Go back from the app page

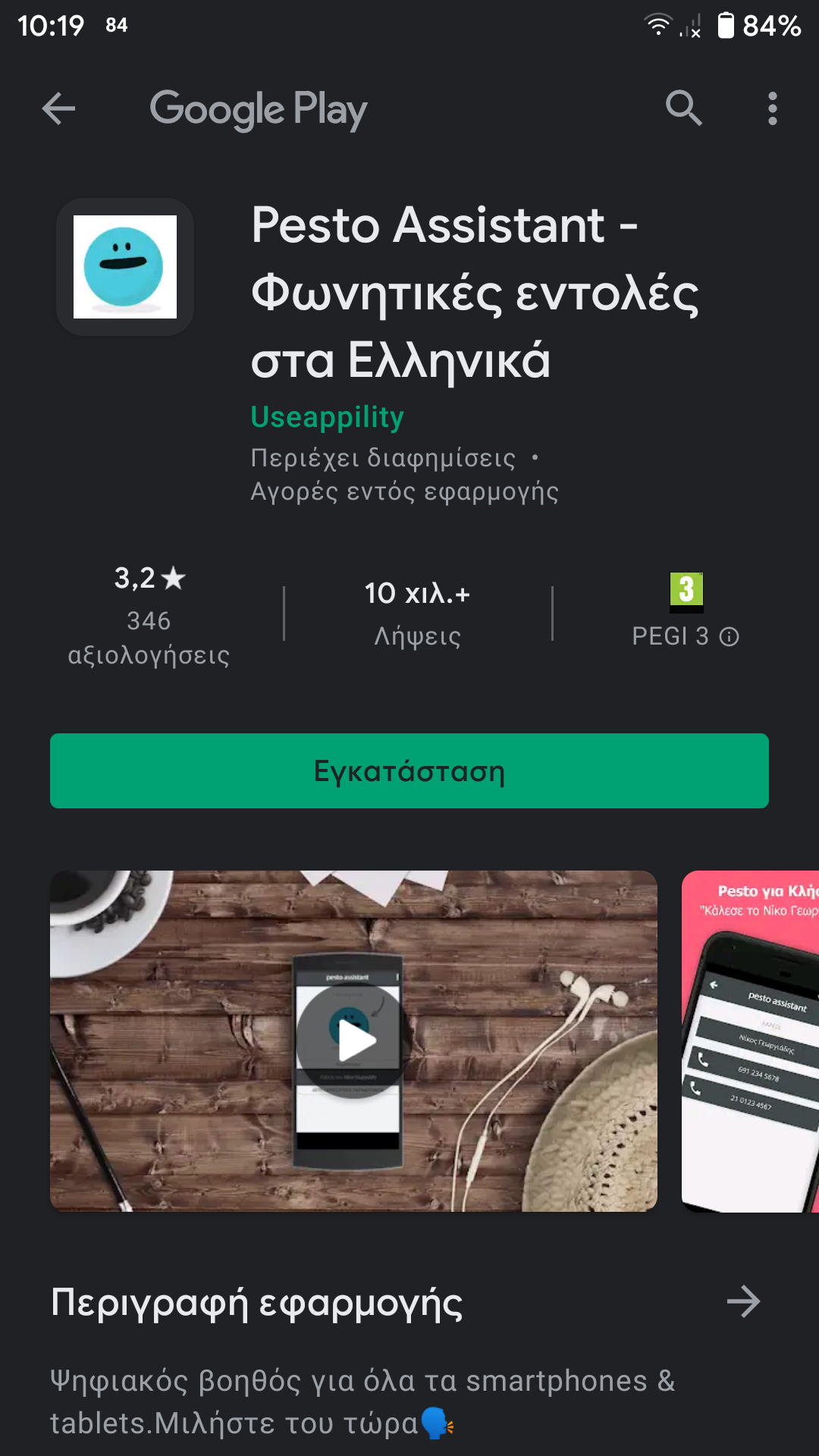58,108
